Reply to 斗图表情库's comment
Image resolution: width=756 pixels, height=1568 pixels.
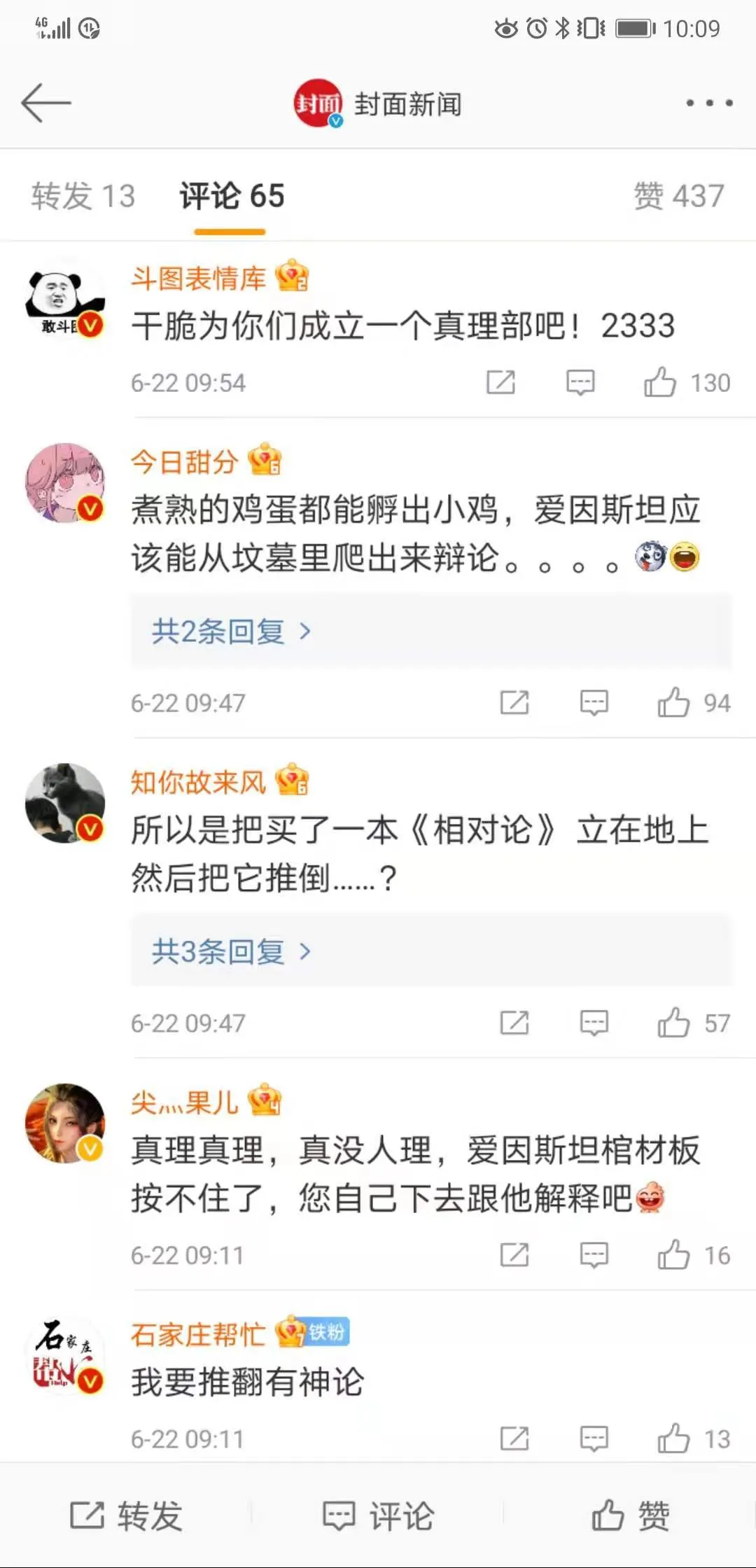coord(580,383)
